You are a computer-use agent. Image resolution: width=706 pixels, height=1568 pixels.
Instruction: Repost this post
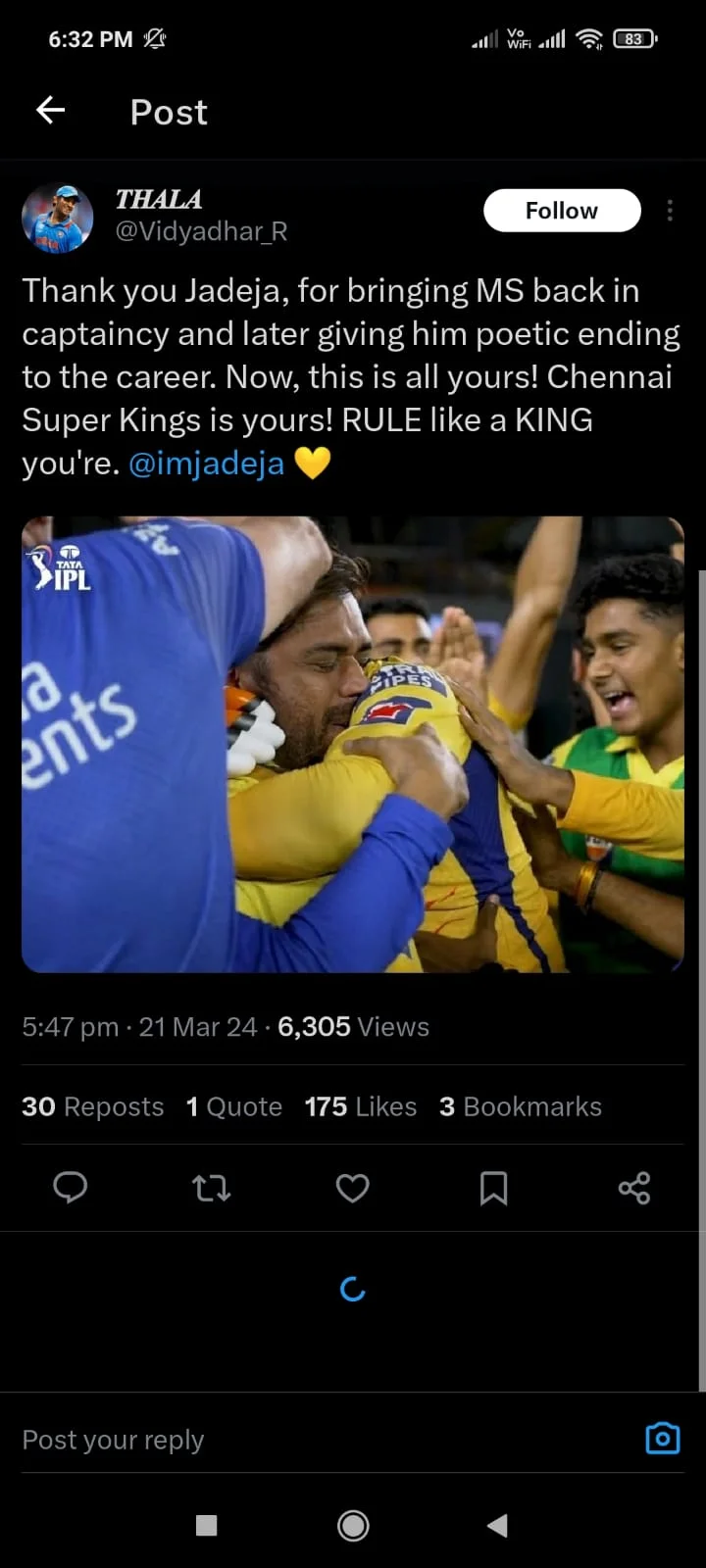[211, 1188]
